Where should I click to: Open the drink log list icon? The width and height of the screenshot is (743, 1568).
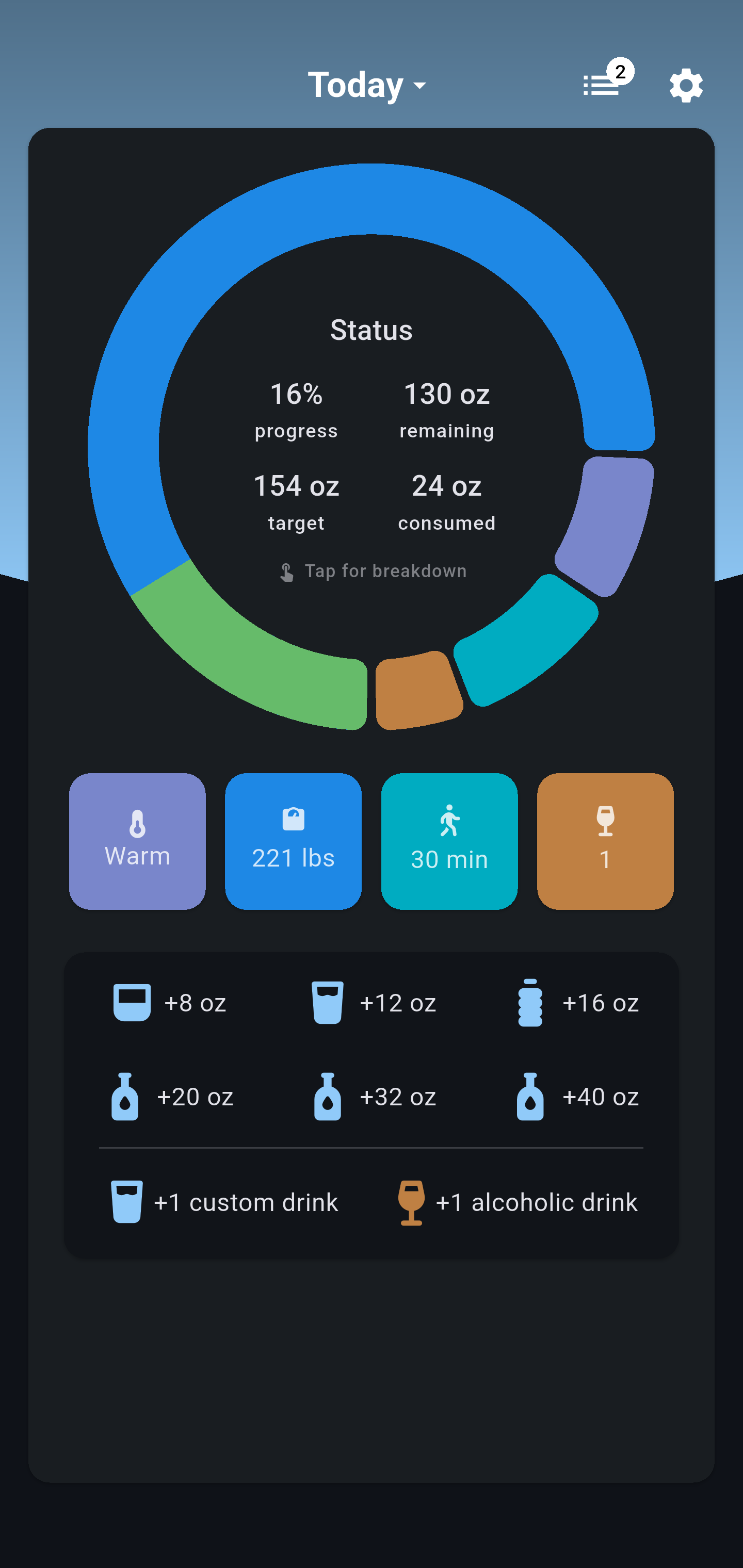(x=602, y=85)
